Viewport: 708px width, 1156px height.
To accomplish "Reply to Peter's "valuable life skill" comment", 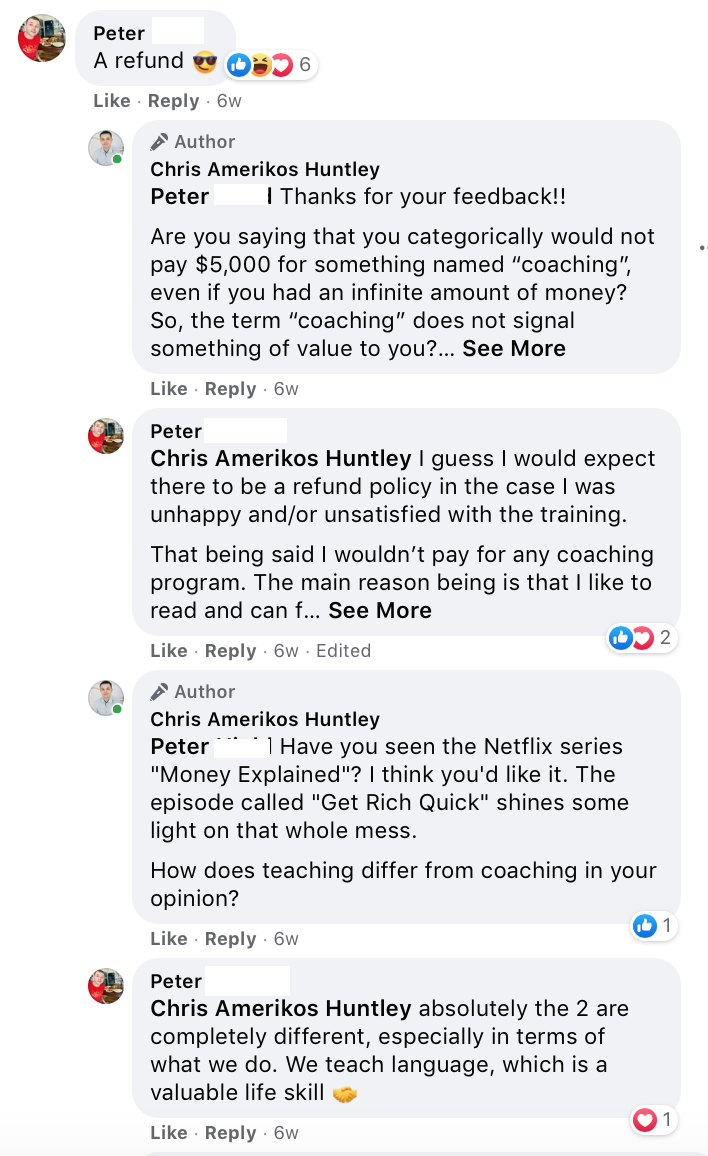I will (x=230, y=1132).
